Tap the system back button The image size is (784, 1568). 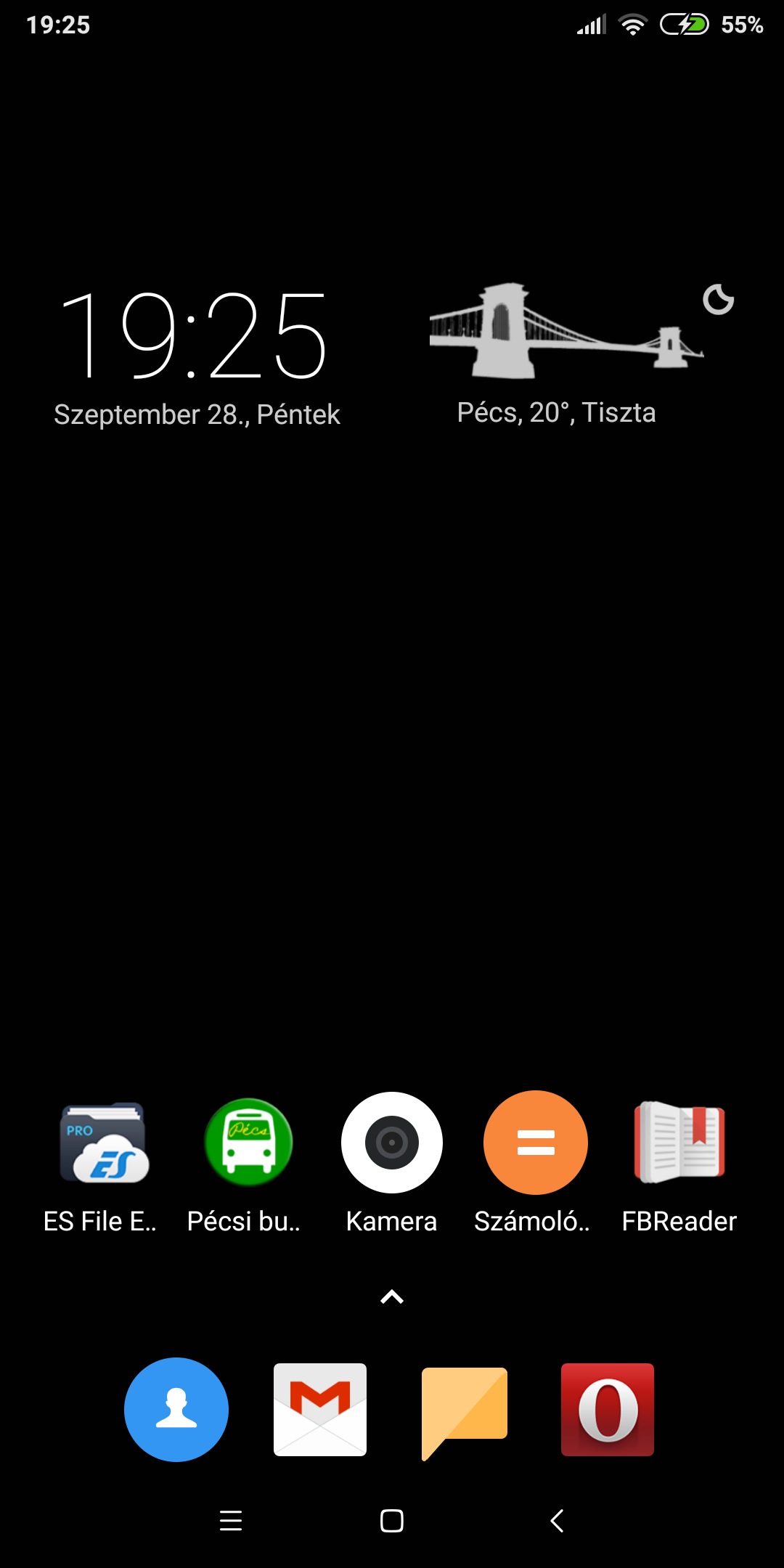(557, 1521)
